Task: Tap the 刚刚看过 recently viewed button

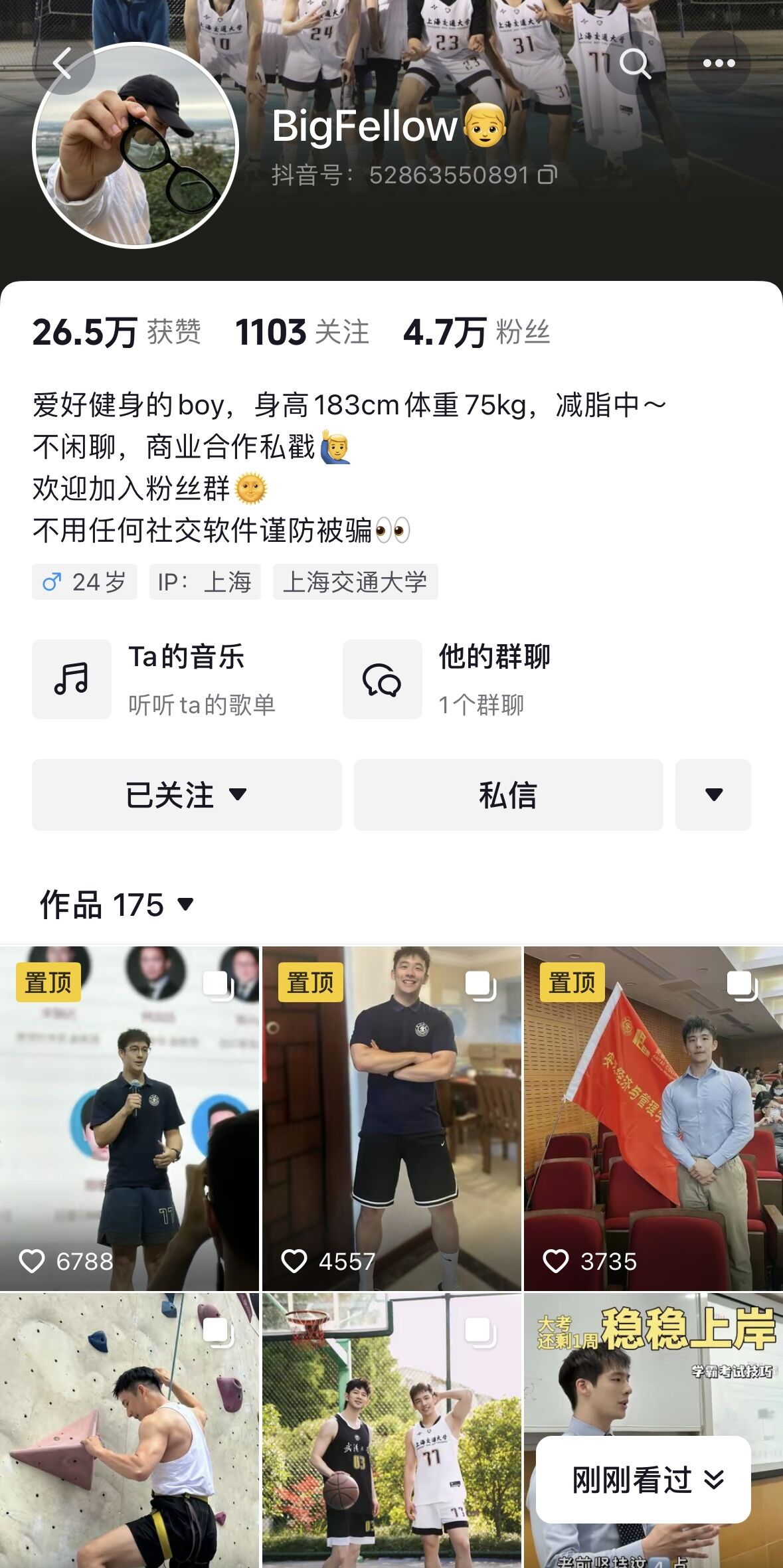Action: [x=644, y=1480]
